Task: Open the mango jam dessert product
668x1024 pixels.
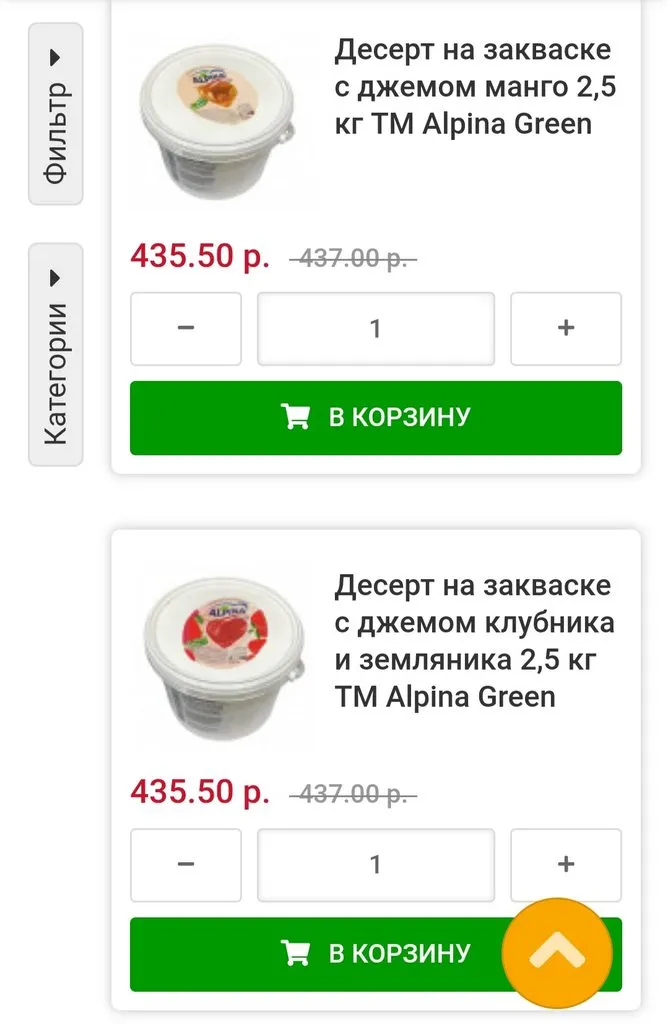Action: 474,87
